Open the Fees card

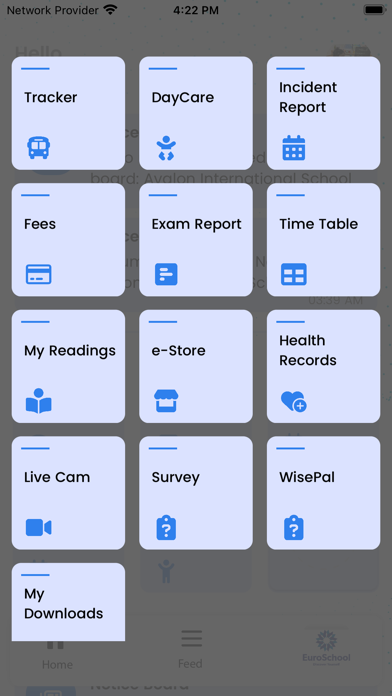point(68,240)
